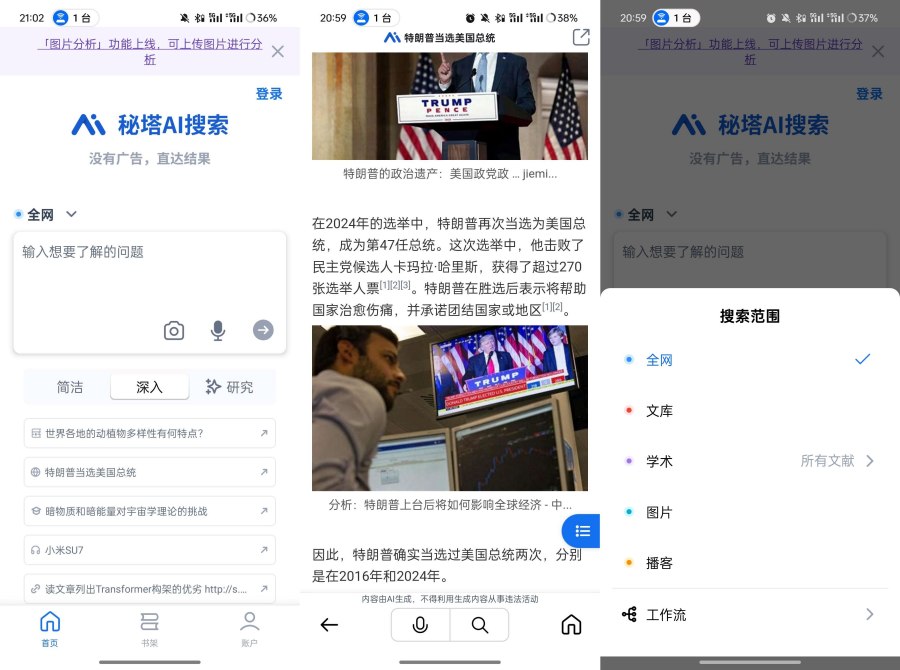The height and width of the screenshot is (670, 900).
Task: Switch to the 简洁 mode
Action: point(70,387)
